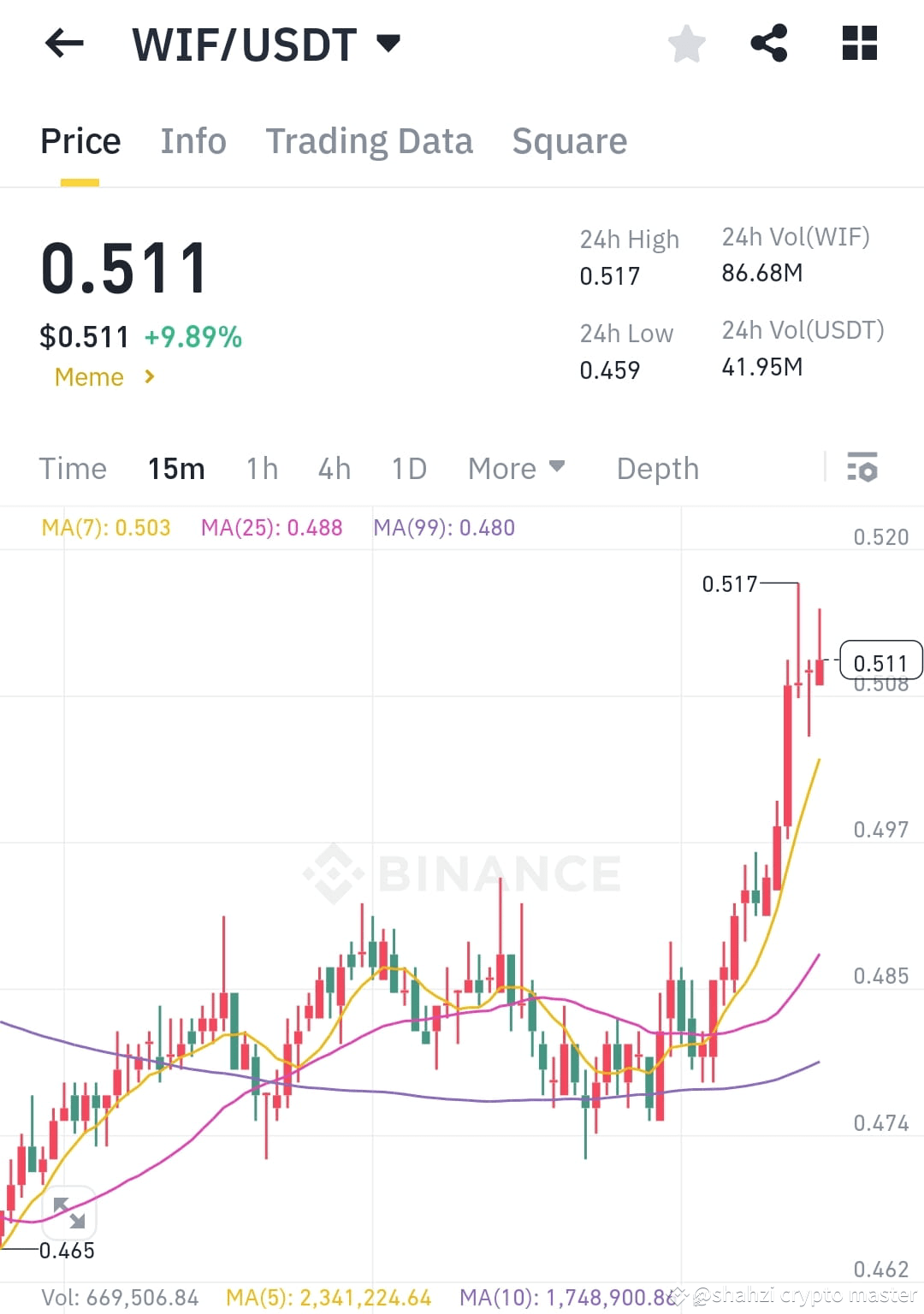This screenshot has height=1314, width=924.
Task: Enable the 1h candle interval
Action: tap(261, 468)
